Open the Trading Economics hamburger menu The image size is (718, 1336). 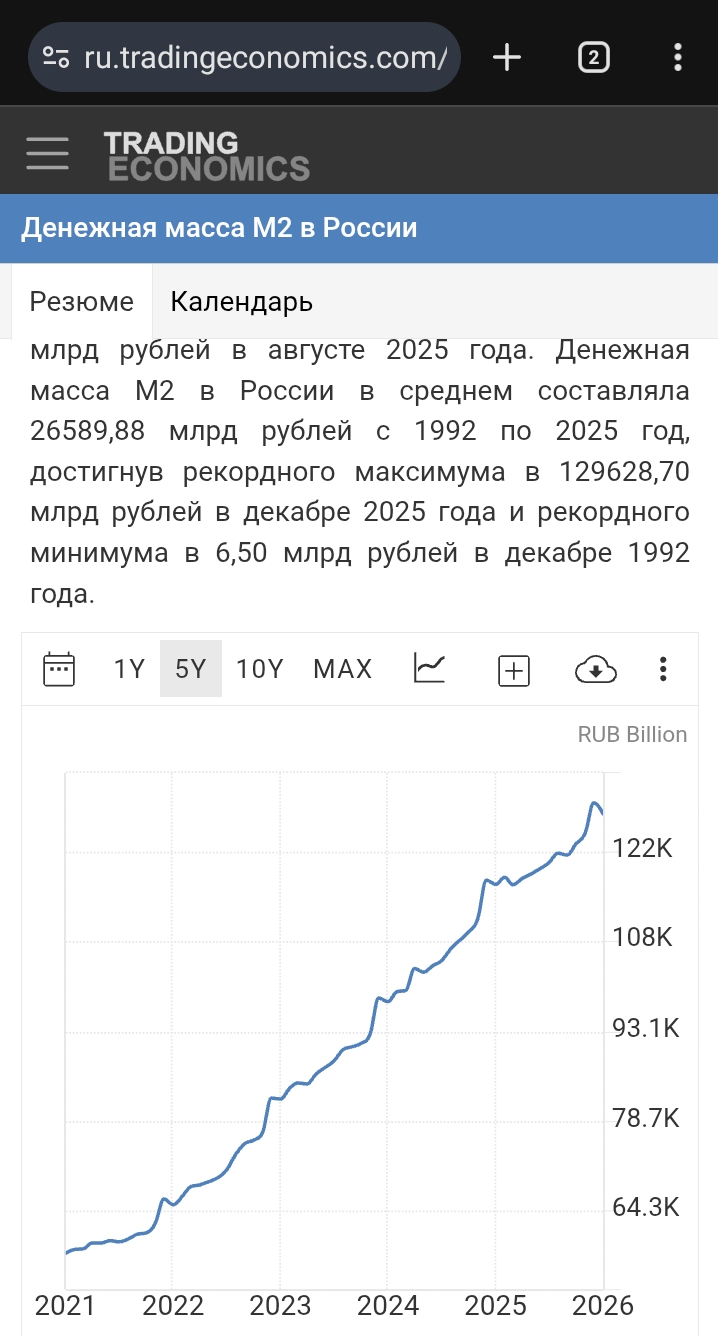point(47,154)
